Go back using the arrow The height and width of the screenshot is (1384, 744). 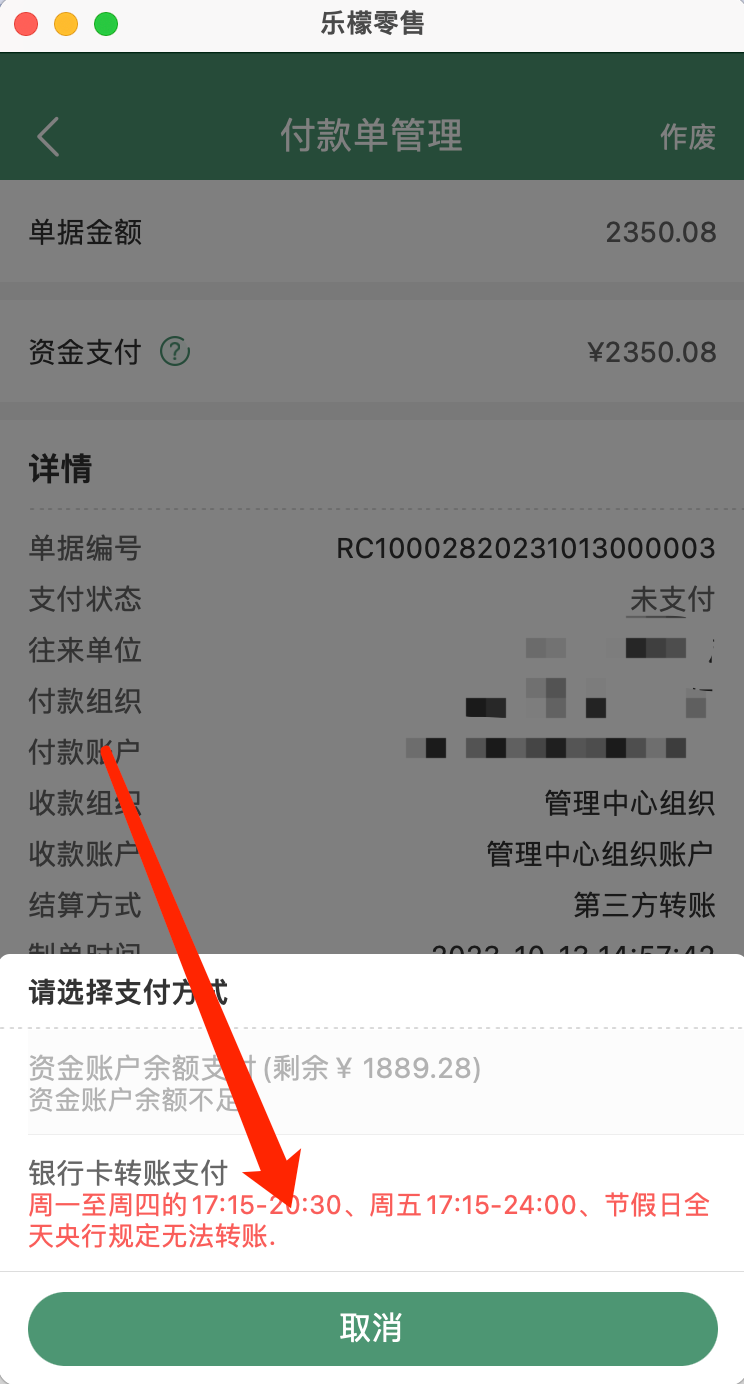coord(48,136)
